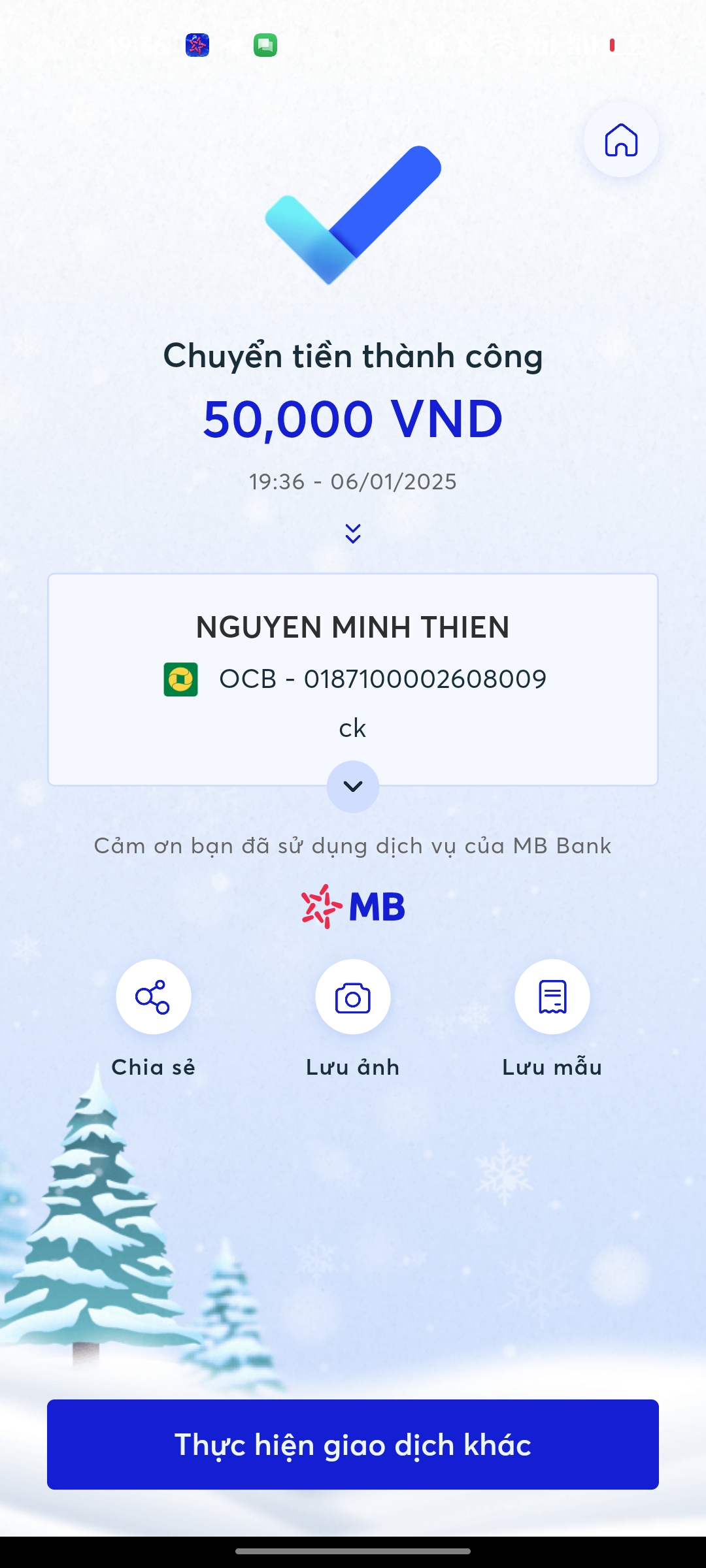
Task: Share the transfer receipt via Chia sẻ
Action: 154,997
